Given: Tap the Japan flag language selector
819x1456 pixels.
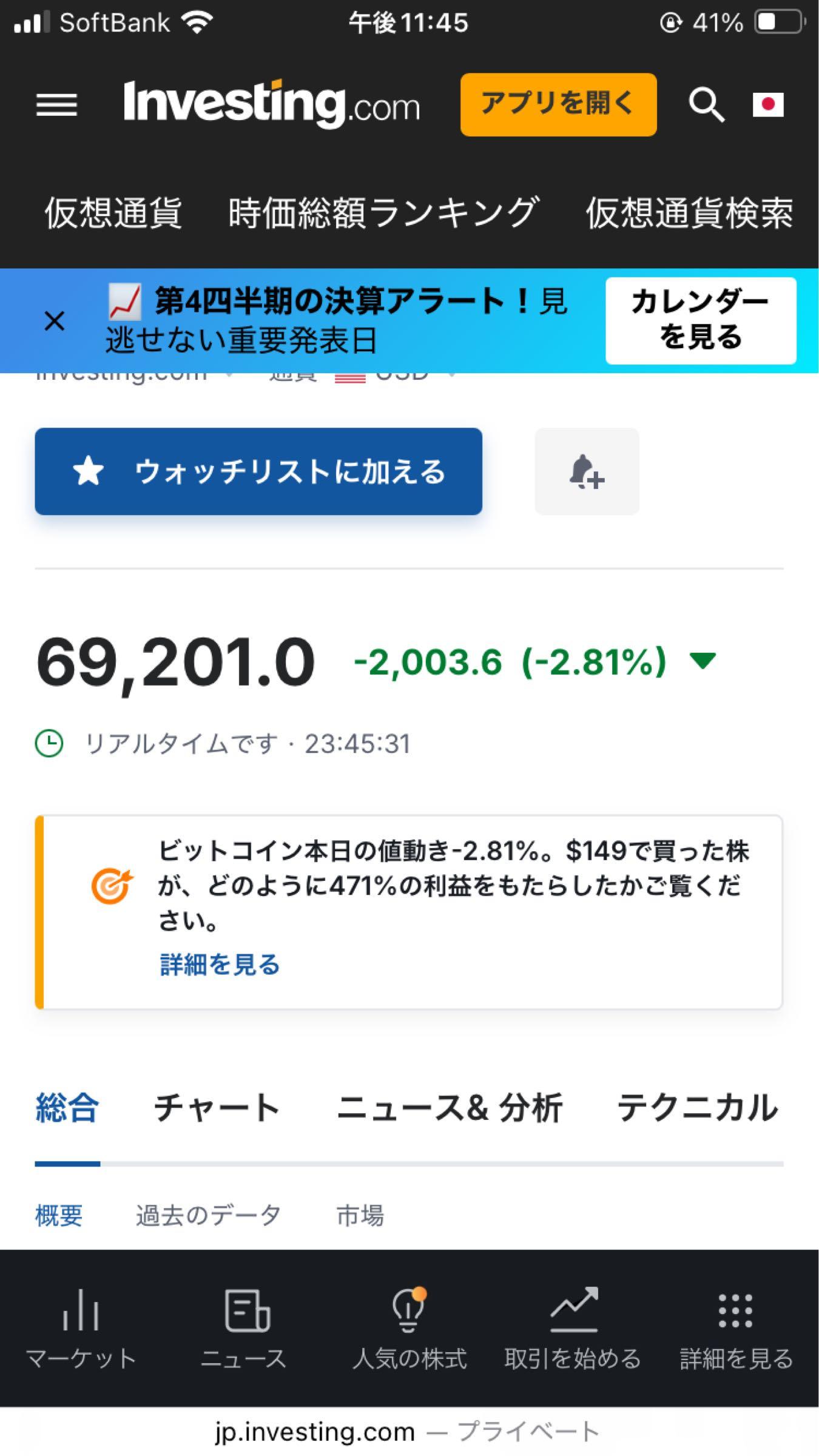Looking at the screenshot, I should tap(768, 104).
